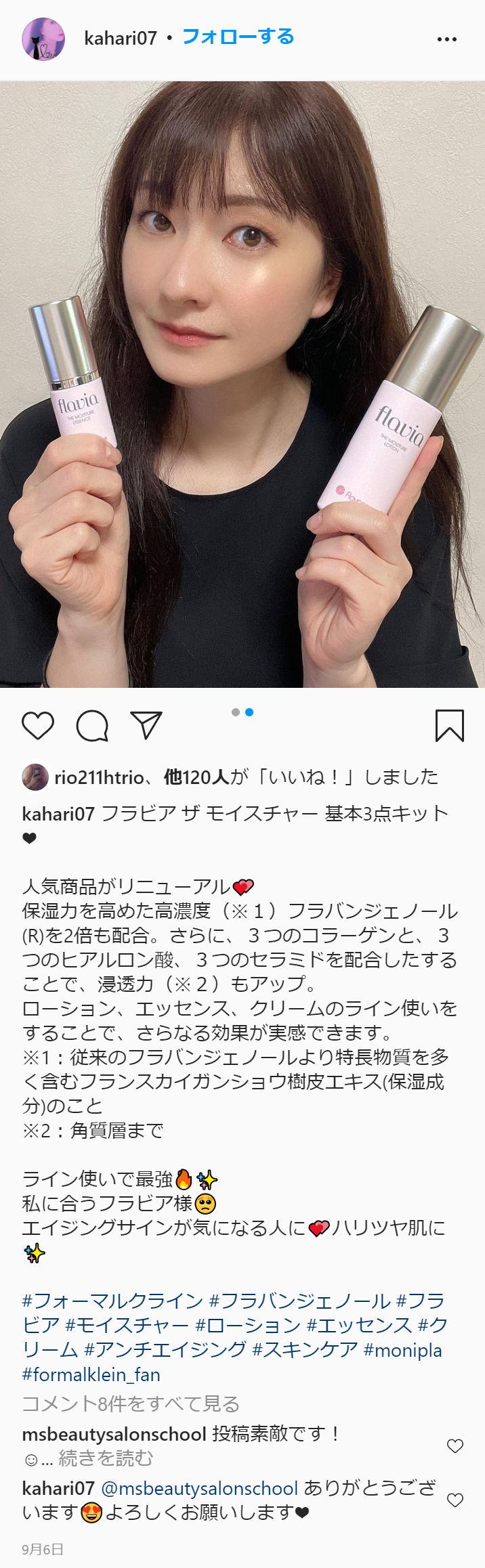The image size is (485, 1568).
Task: Open hashtag #フラバンジェノール
Action: click(x=299, y=1301)
